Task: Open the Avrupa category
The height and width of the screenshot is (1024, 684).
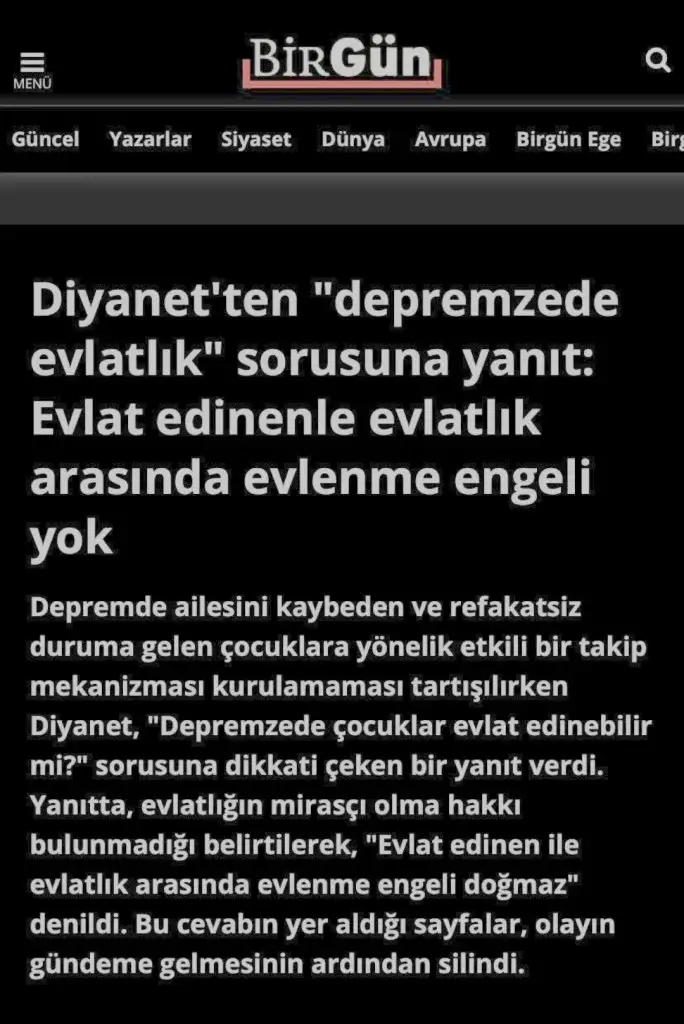Action: point(450,140)
